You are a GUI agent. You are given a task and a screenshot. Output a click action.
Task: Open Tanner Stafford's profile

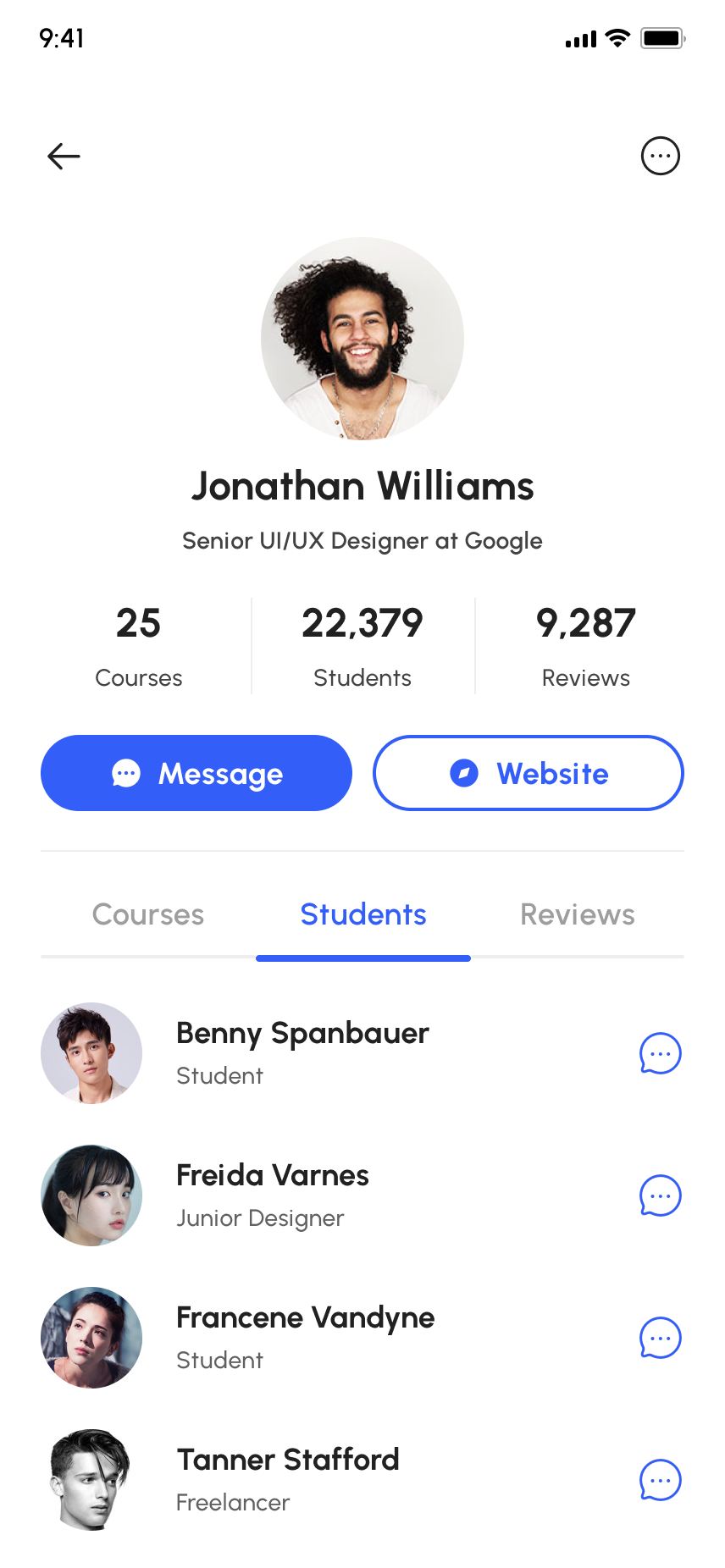(287, 1461)
